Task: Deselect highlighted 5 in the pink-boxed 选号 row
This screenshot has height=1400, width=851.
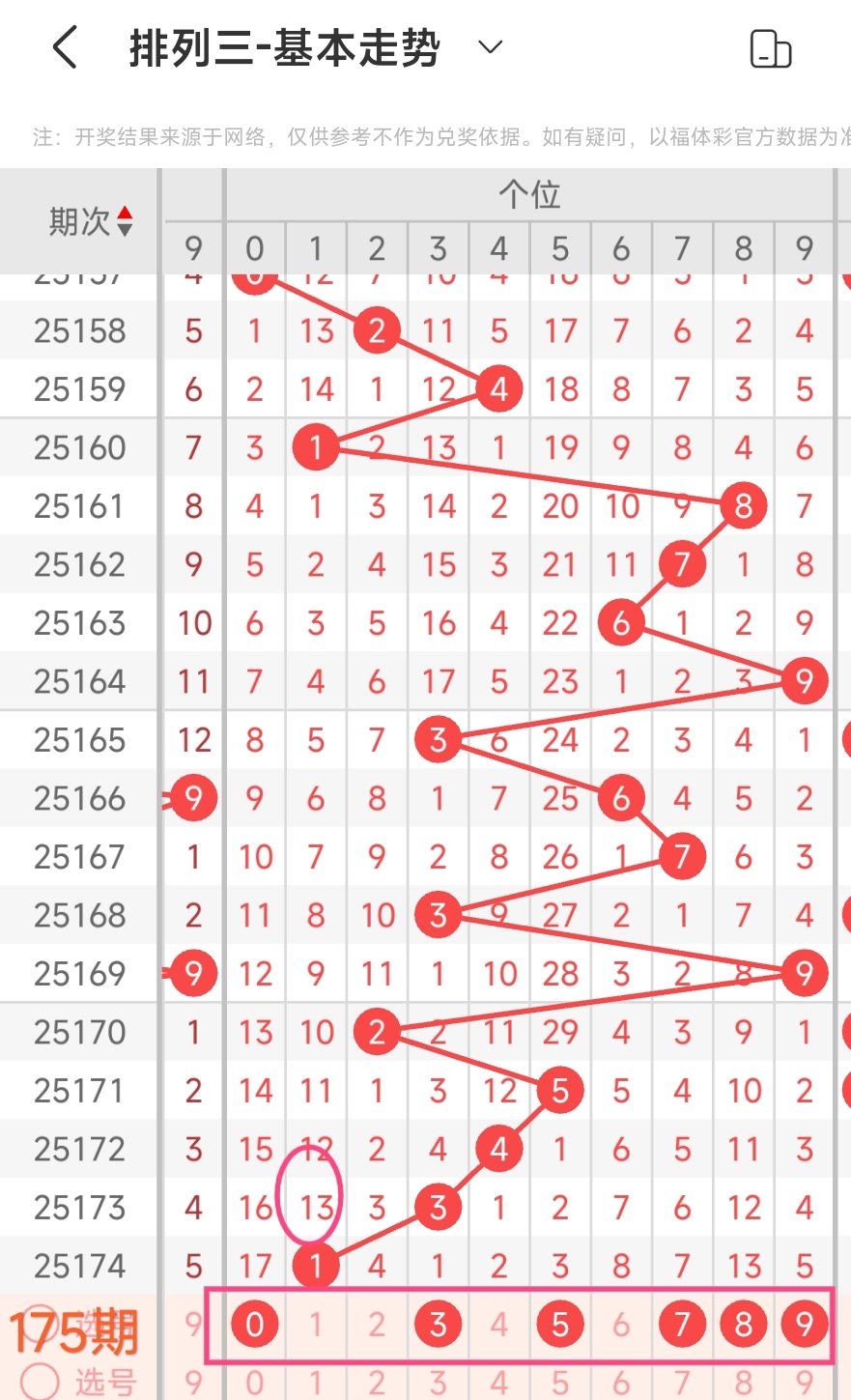Action: (560, 1324)
